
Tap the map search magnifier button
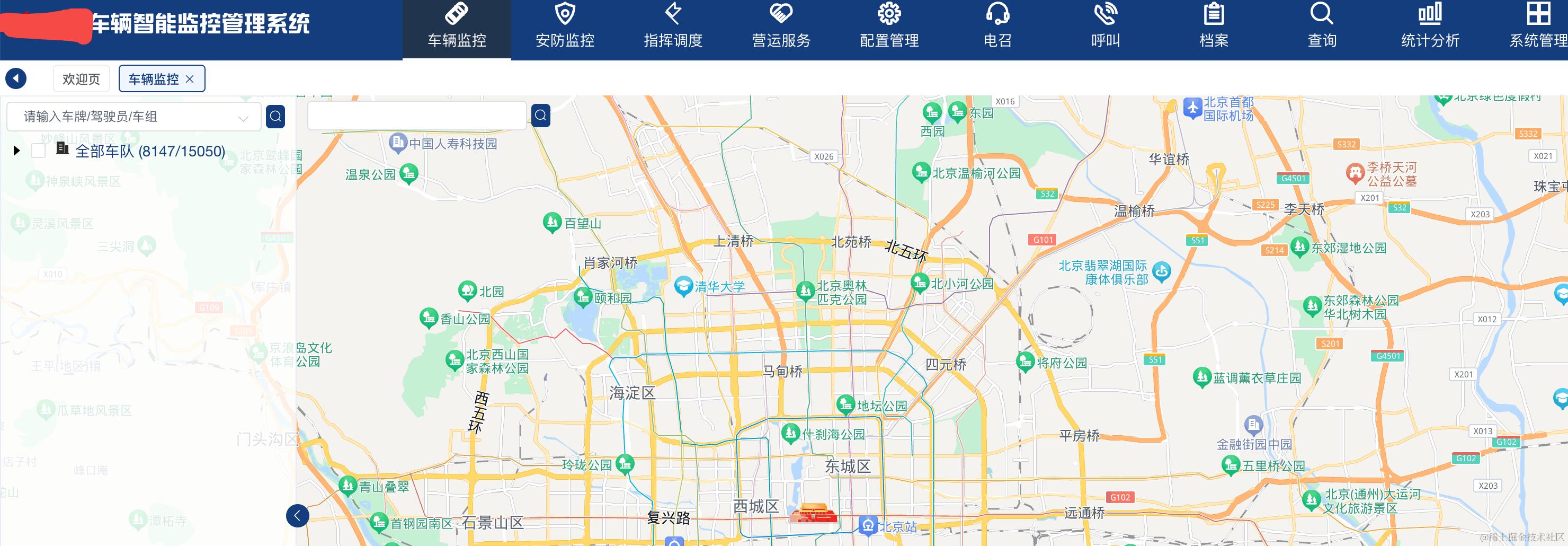540,115
